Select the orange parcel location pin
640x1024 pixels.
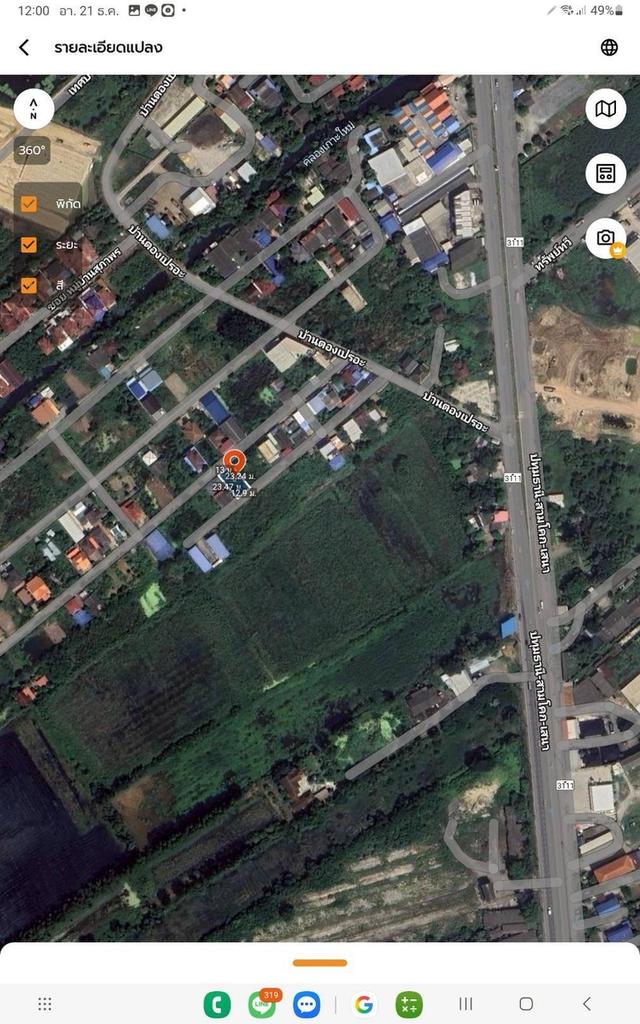point(232,462)
